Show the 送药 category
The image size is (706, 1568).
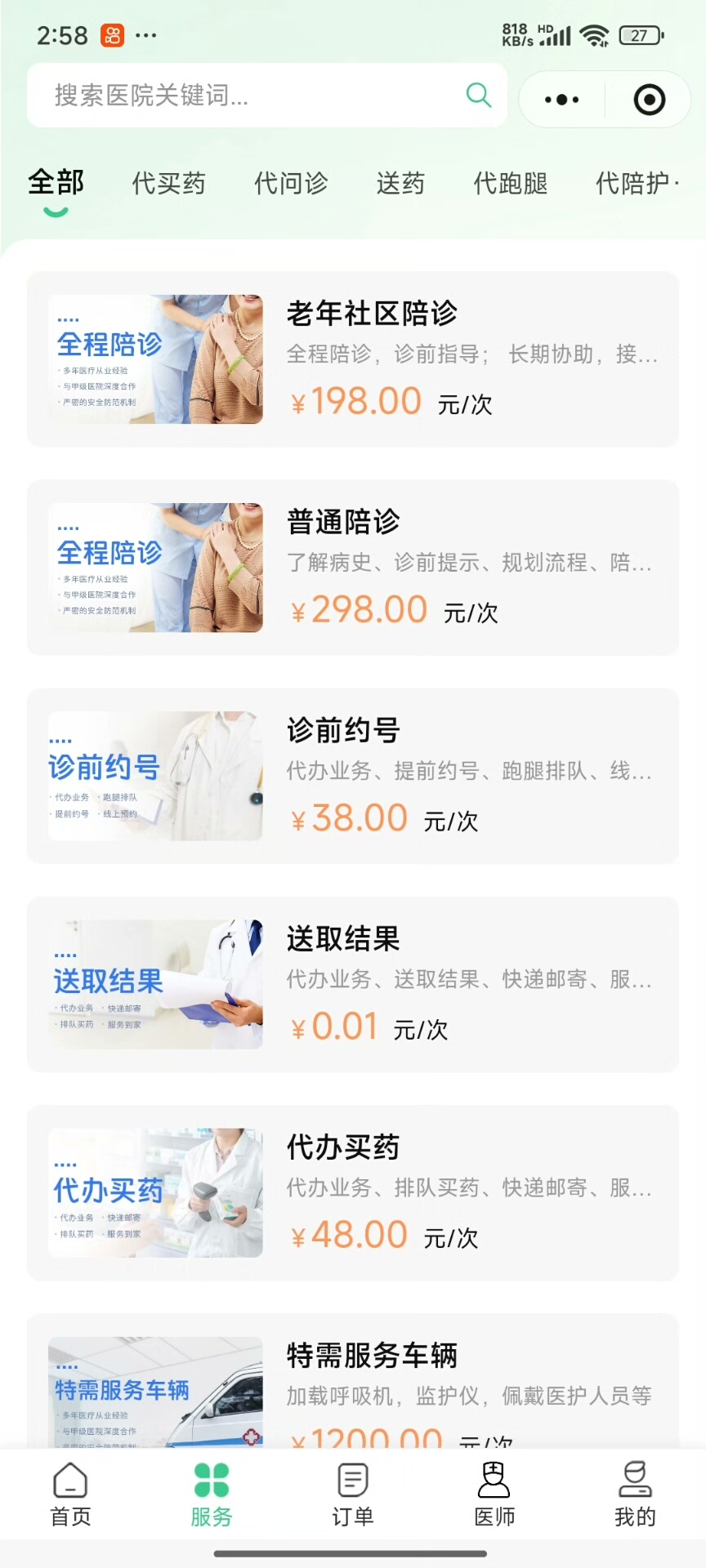pos(400,183)
